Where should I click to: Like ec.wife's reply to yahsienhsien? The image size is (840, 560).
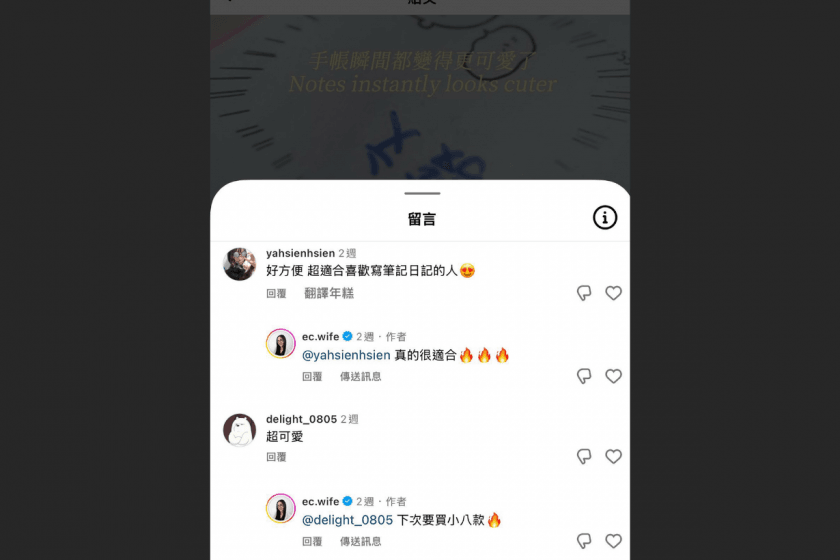click(x=613, y=376)
